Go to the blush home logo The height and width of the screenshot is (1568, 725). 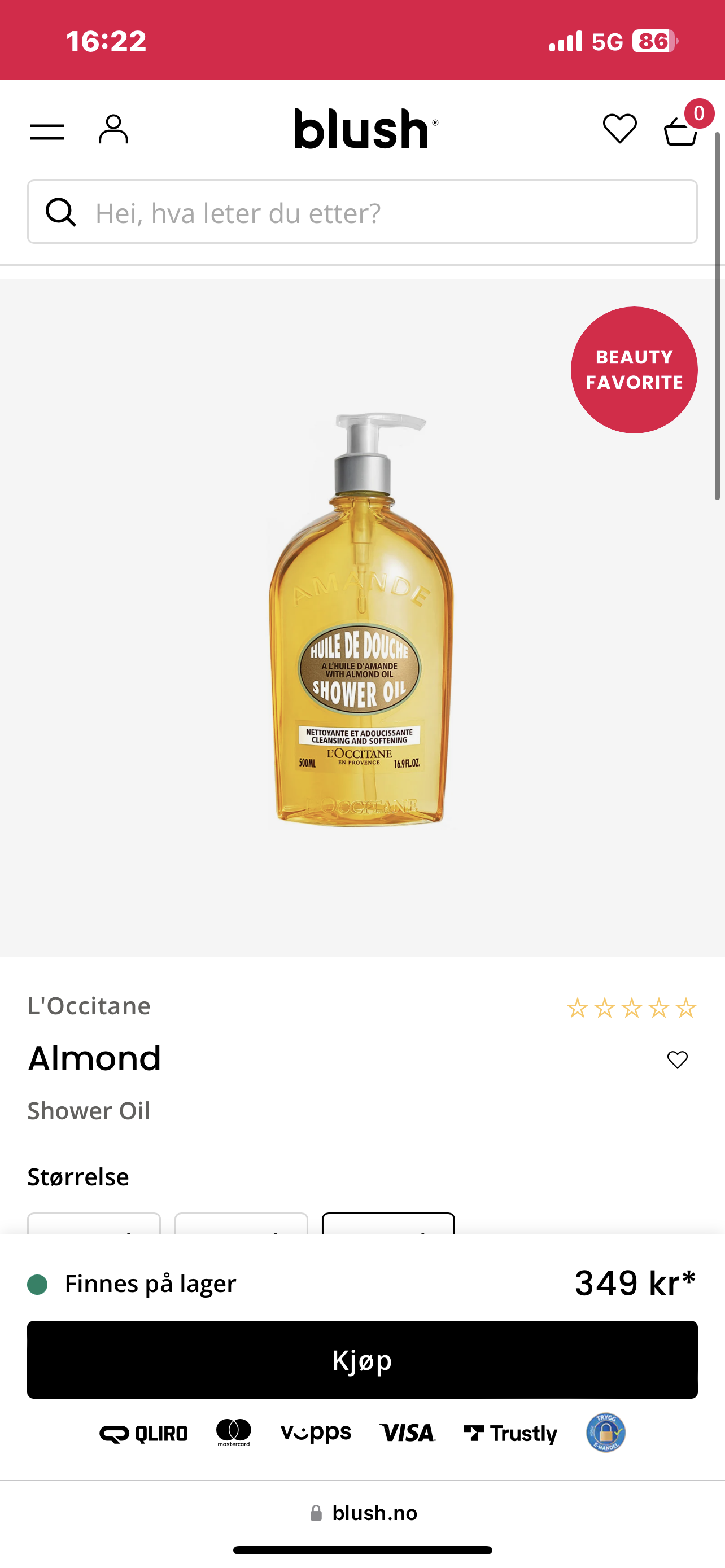[x=366, y=129]
